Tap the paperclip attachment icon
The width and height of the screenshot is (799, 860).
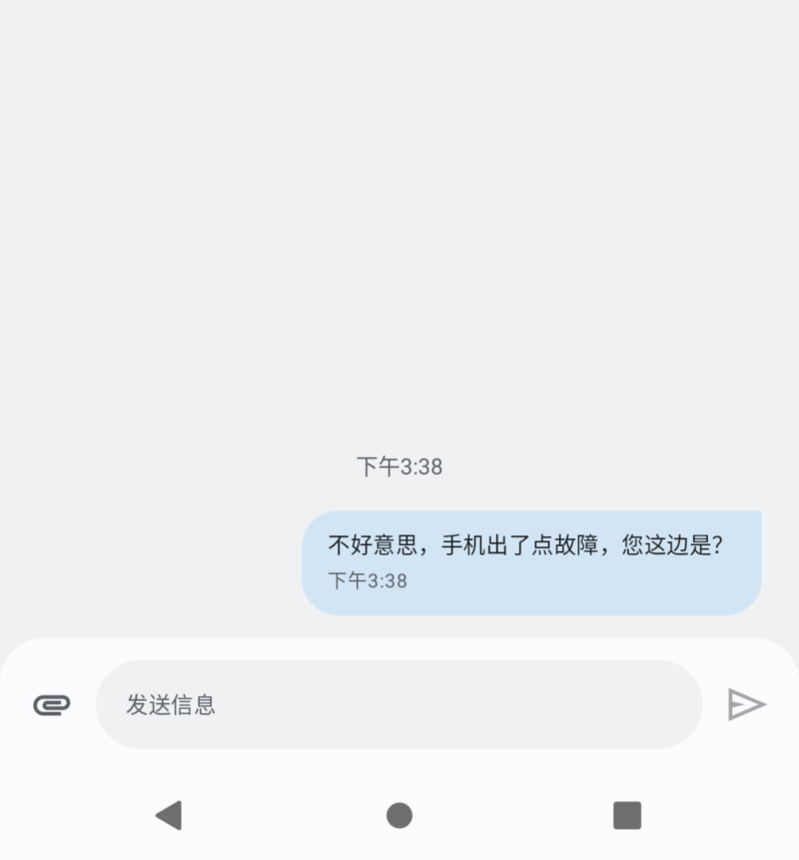coord(51,705)
